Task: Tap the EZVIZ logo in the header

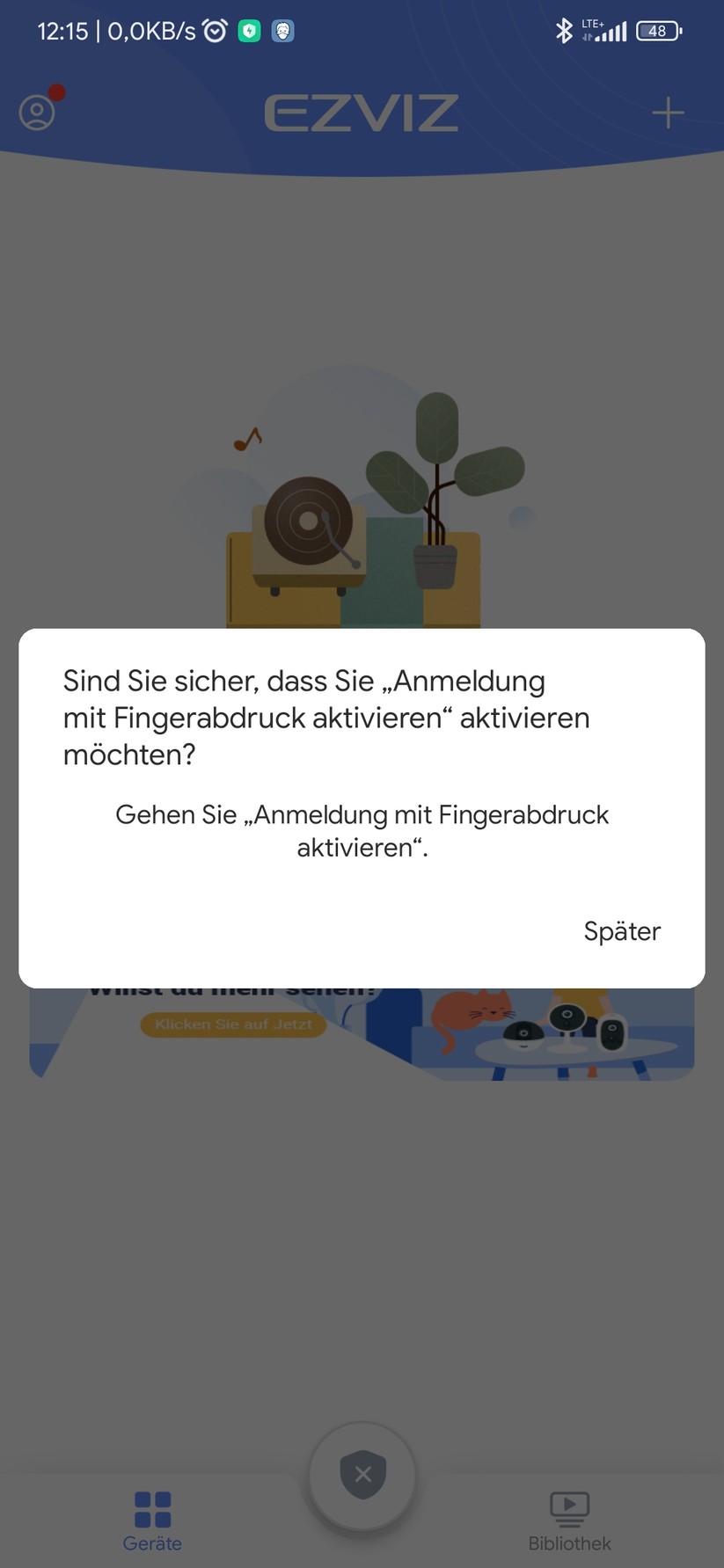Action: coord(362,112)
